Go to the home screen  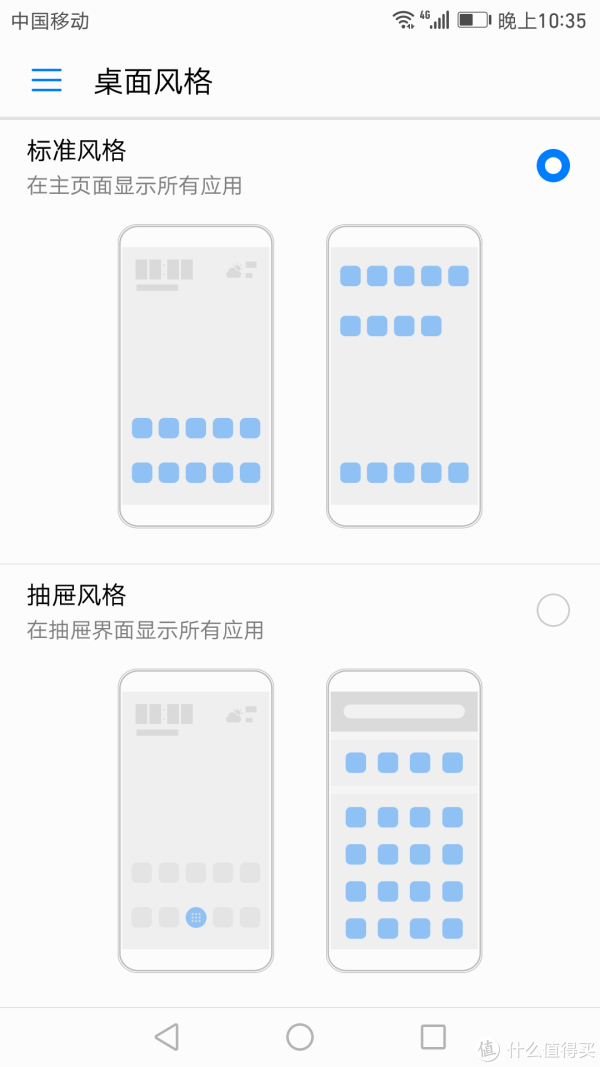click(300, 1037)
